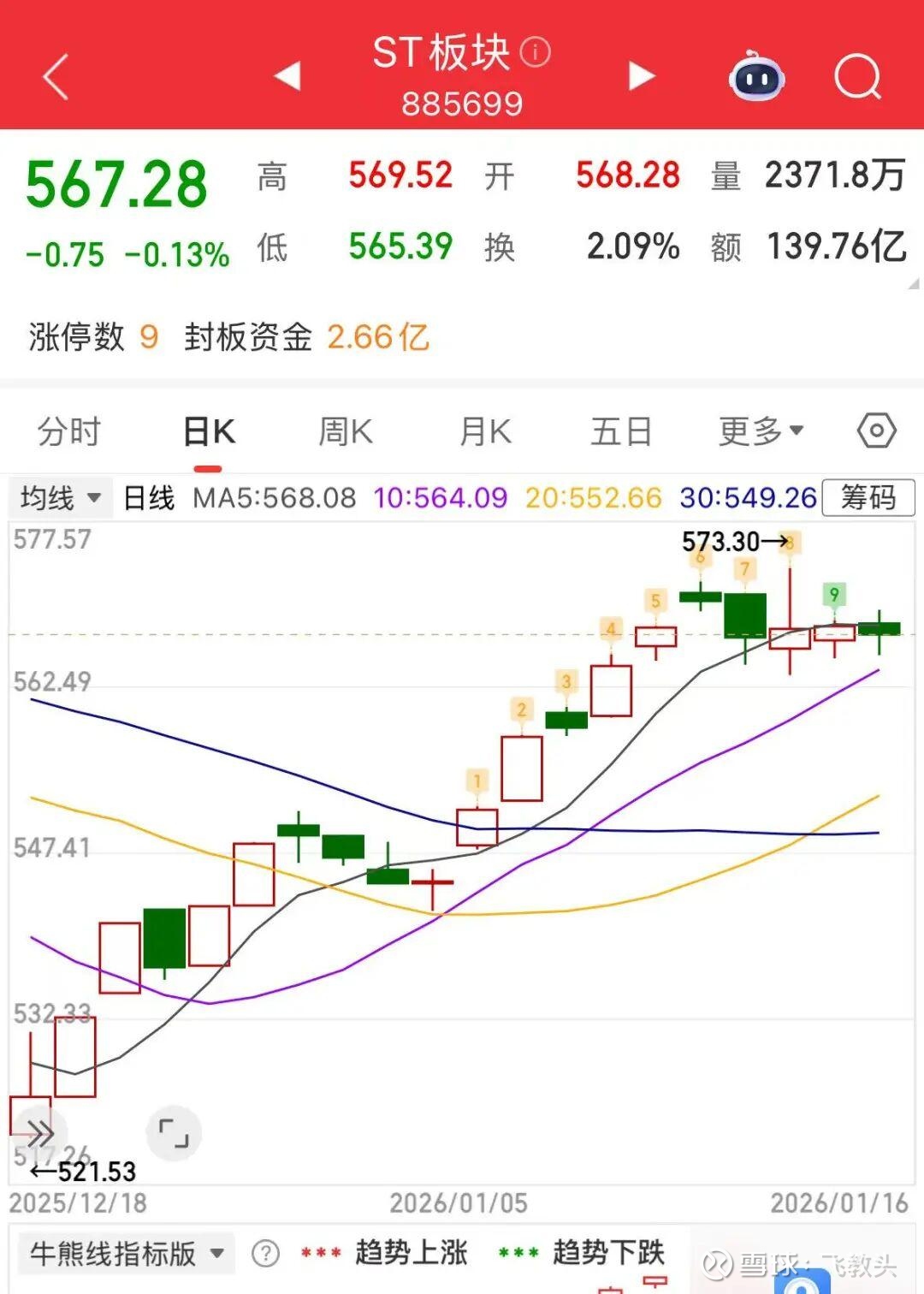Image resolution: width=924 pixels, height=1294 pixels.
Task: Open the help question mark icon
Action: tap(265, 1254)
